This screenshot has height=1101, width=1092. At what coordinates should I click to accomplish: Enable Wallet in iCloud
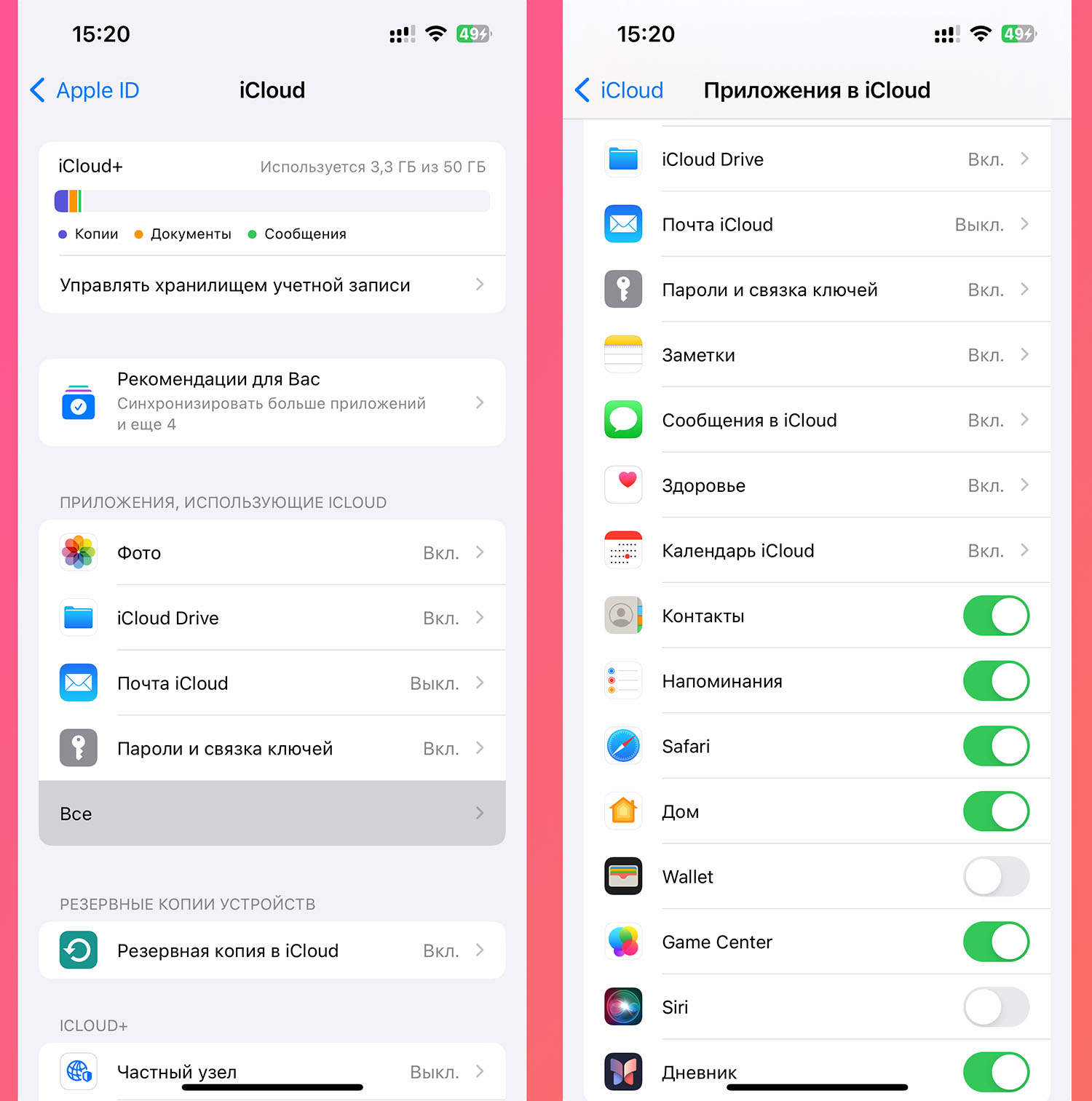point(995,877)
